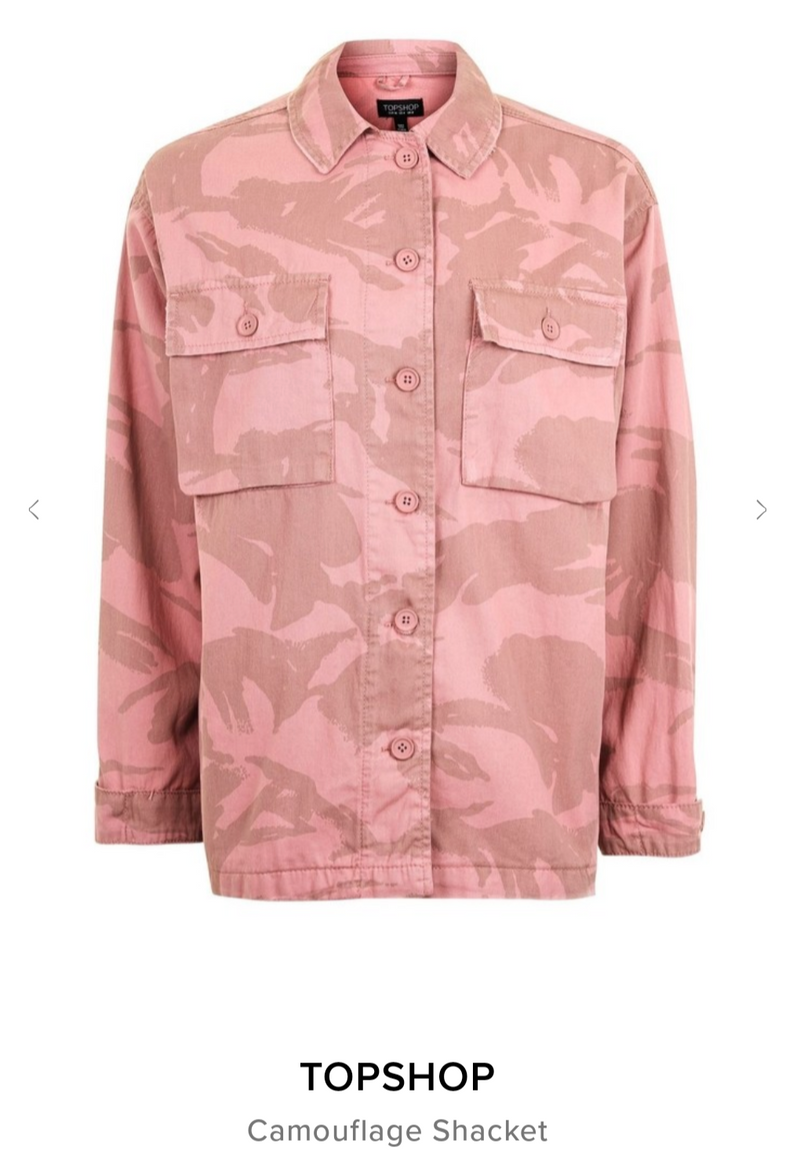Show the next product image
Screen dimensions: 800x1162
pyautogui.click(x=761, y=510)
